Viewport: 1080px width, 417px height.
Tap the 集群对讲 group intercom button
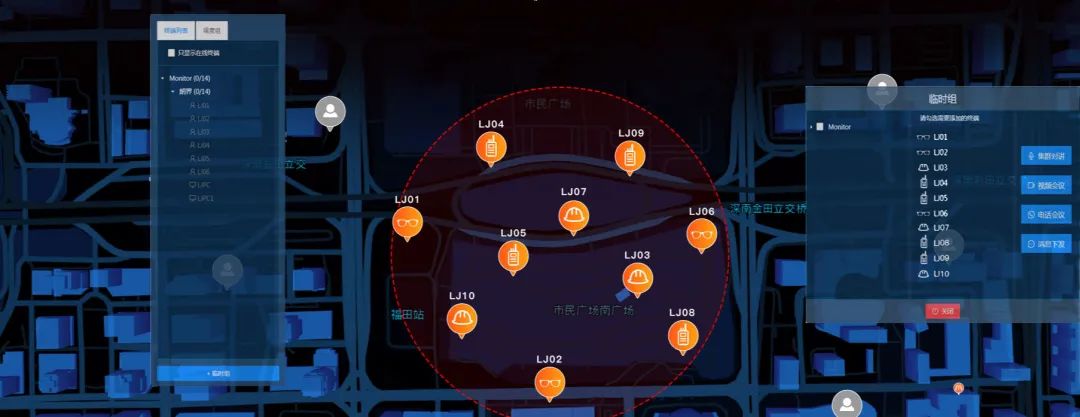(1045, 156)
